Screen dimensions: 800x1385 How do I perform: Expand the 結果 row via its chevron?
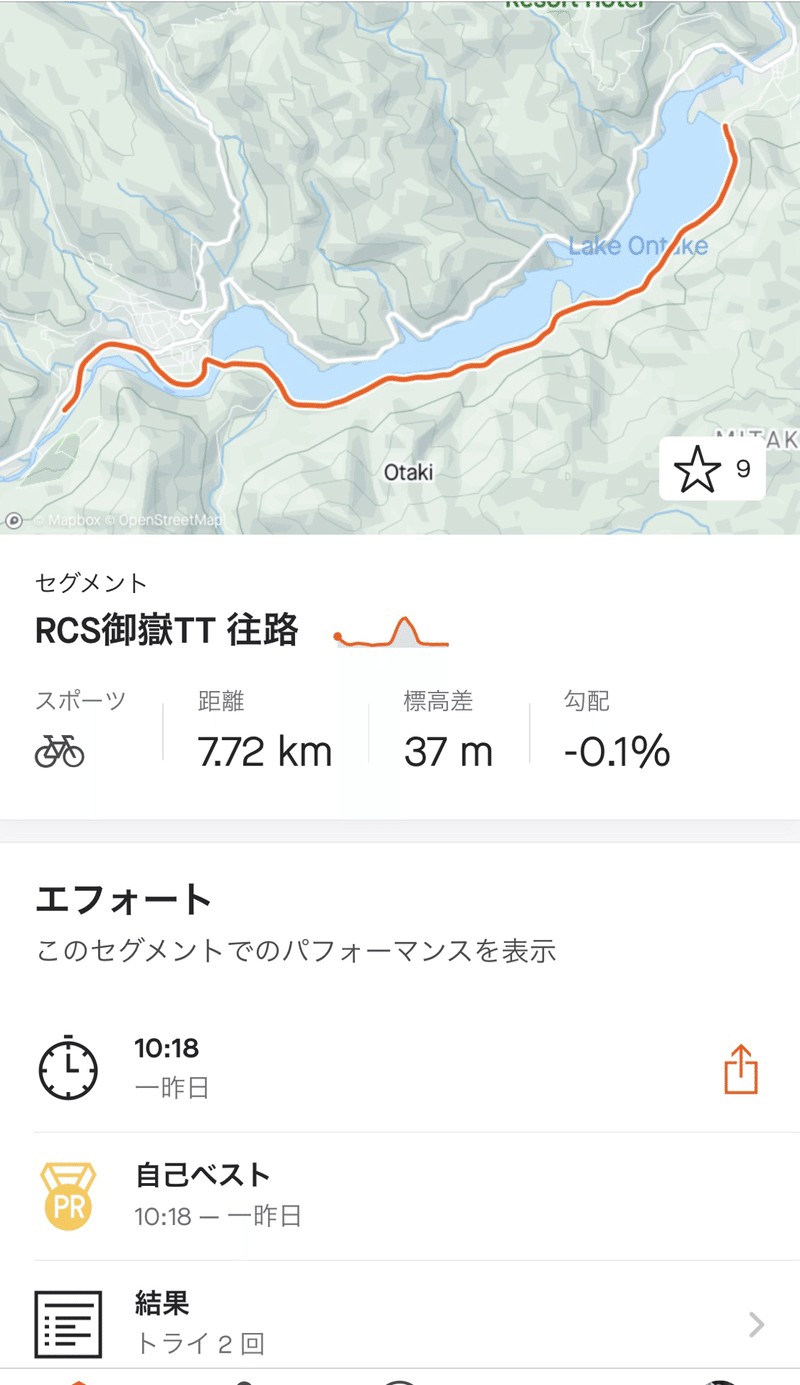(x=758, y=1322)
